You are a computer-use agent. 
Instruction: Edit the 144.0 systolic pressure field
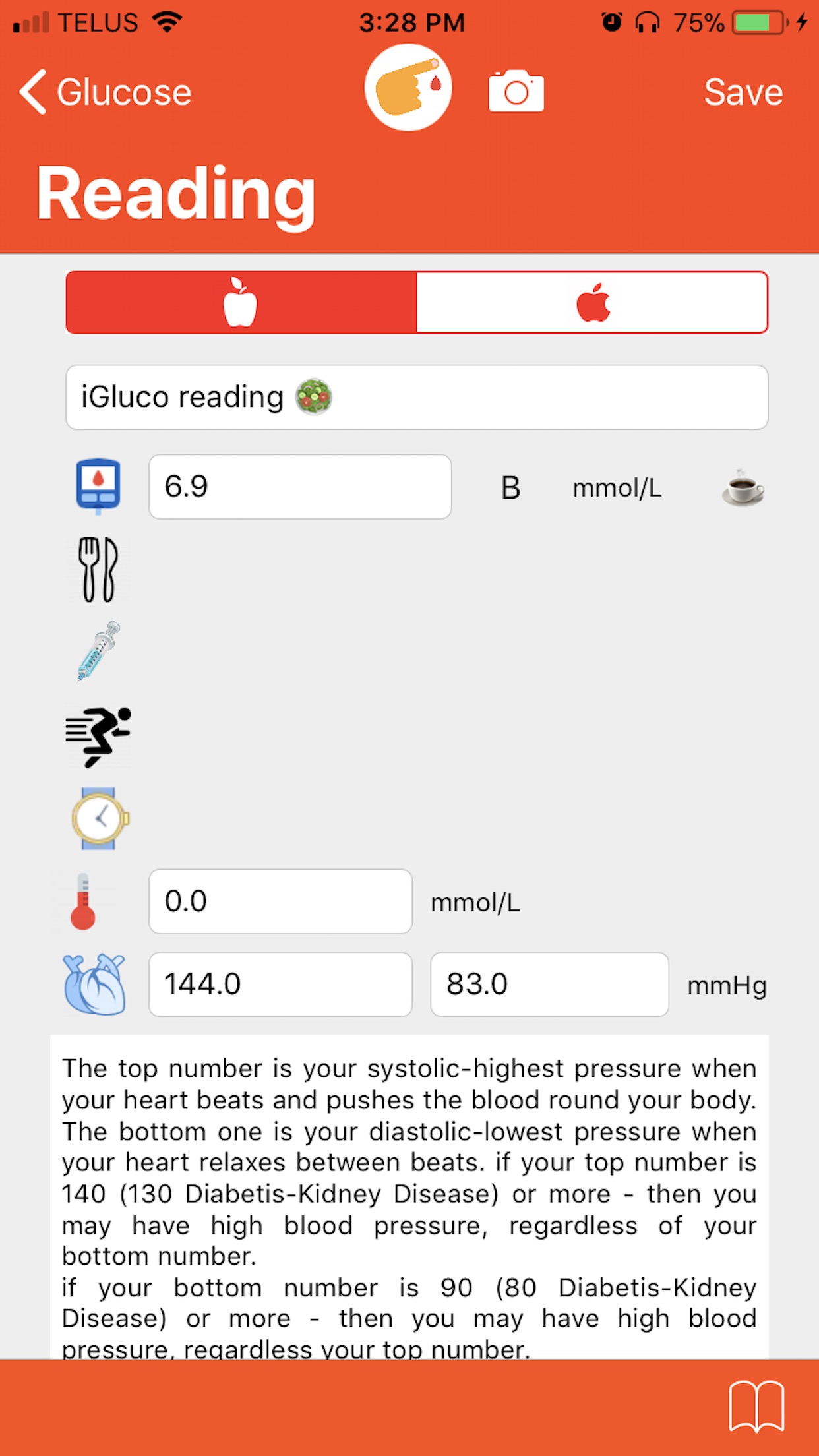pyautogui.click(x=280, y=985)
